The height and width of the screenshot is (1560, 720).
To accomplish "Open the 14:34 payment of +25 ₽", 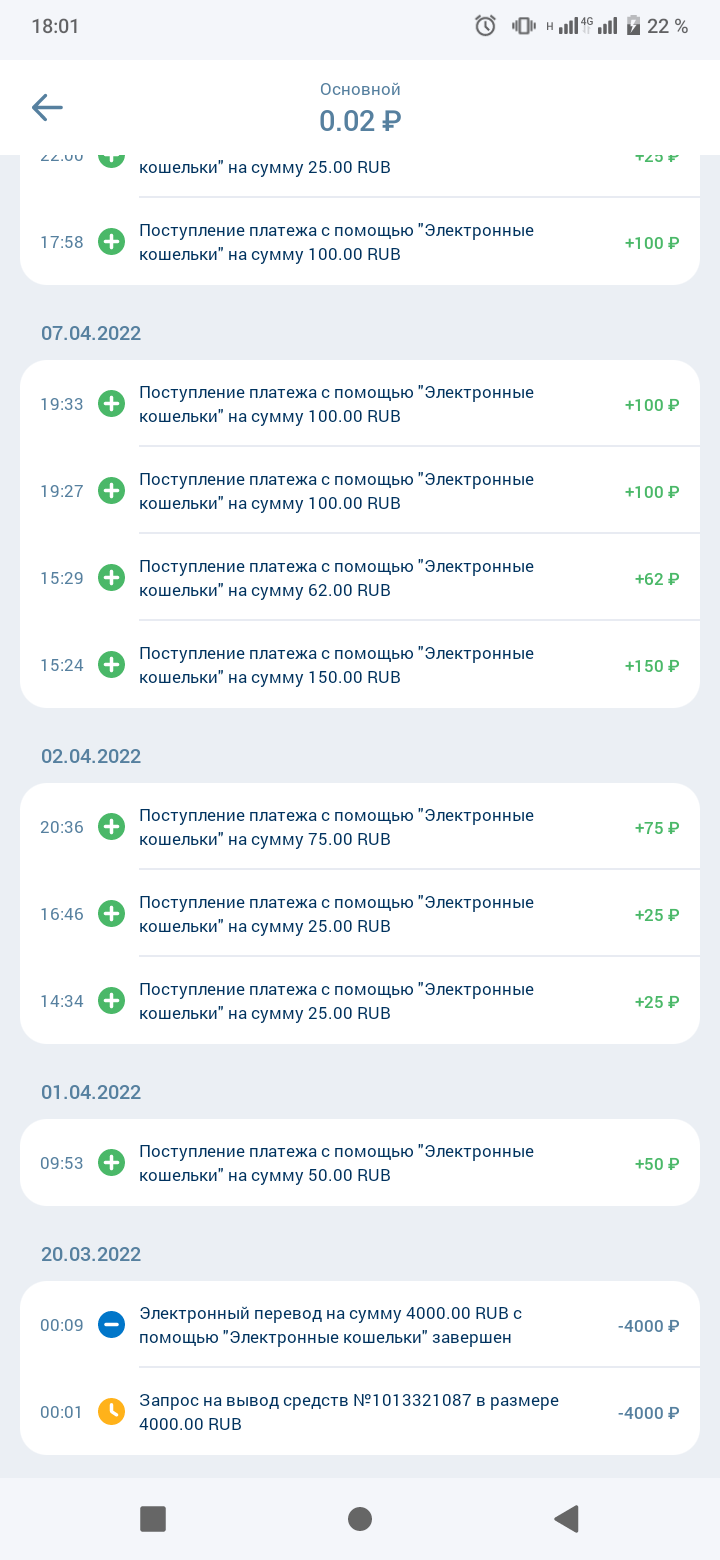I will (360, 1001).
